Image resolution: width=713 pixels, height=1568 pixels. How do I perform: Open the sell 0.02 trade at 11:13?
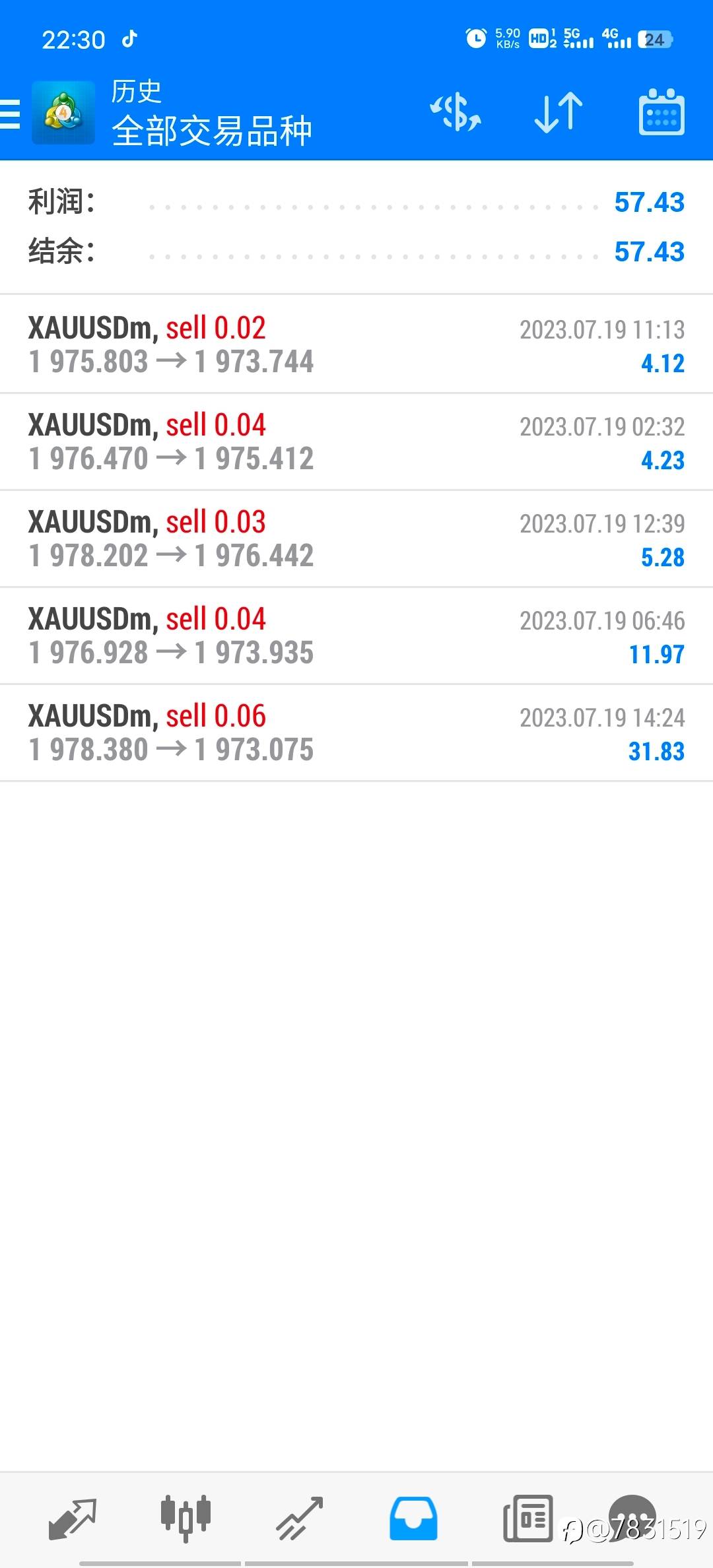[356, 344]
